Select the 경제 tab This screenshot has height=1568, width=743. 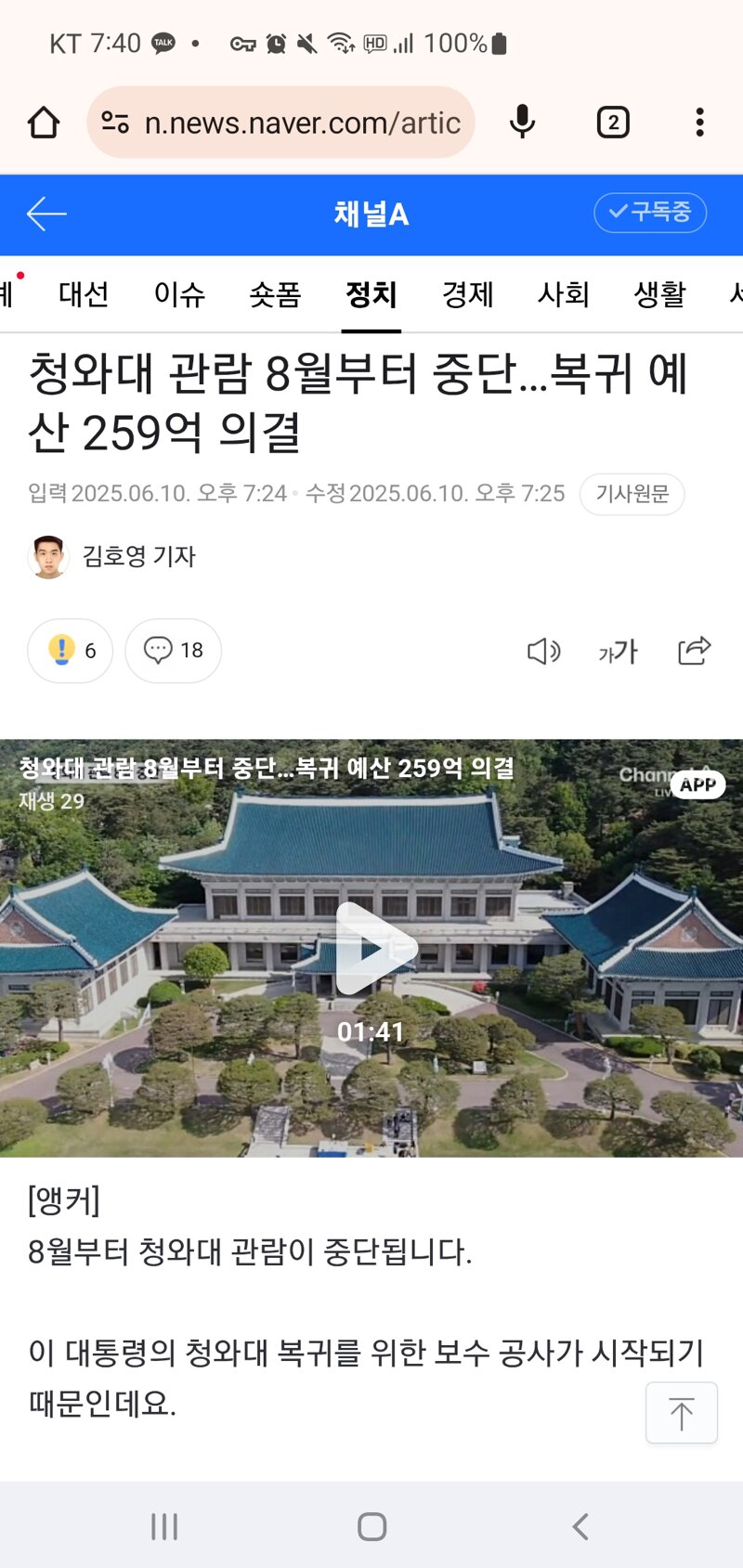pos(467,294)
